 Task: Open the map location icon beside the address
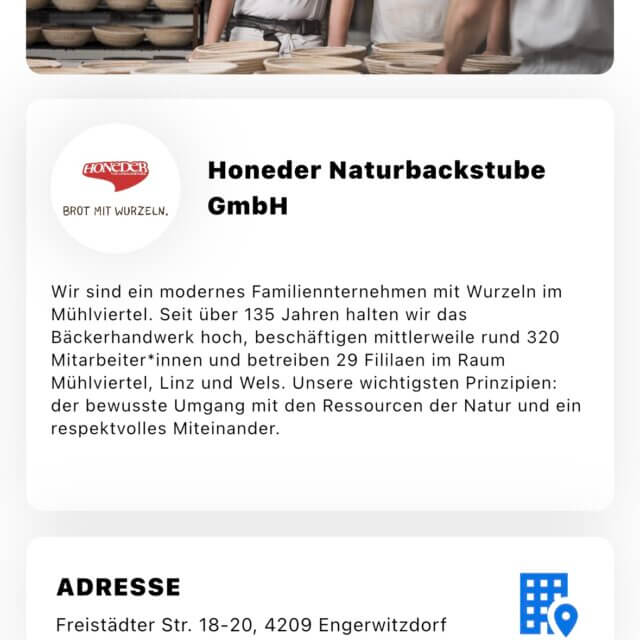(x=548, y=605)
